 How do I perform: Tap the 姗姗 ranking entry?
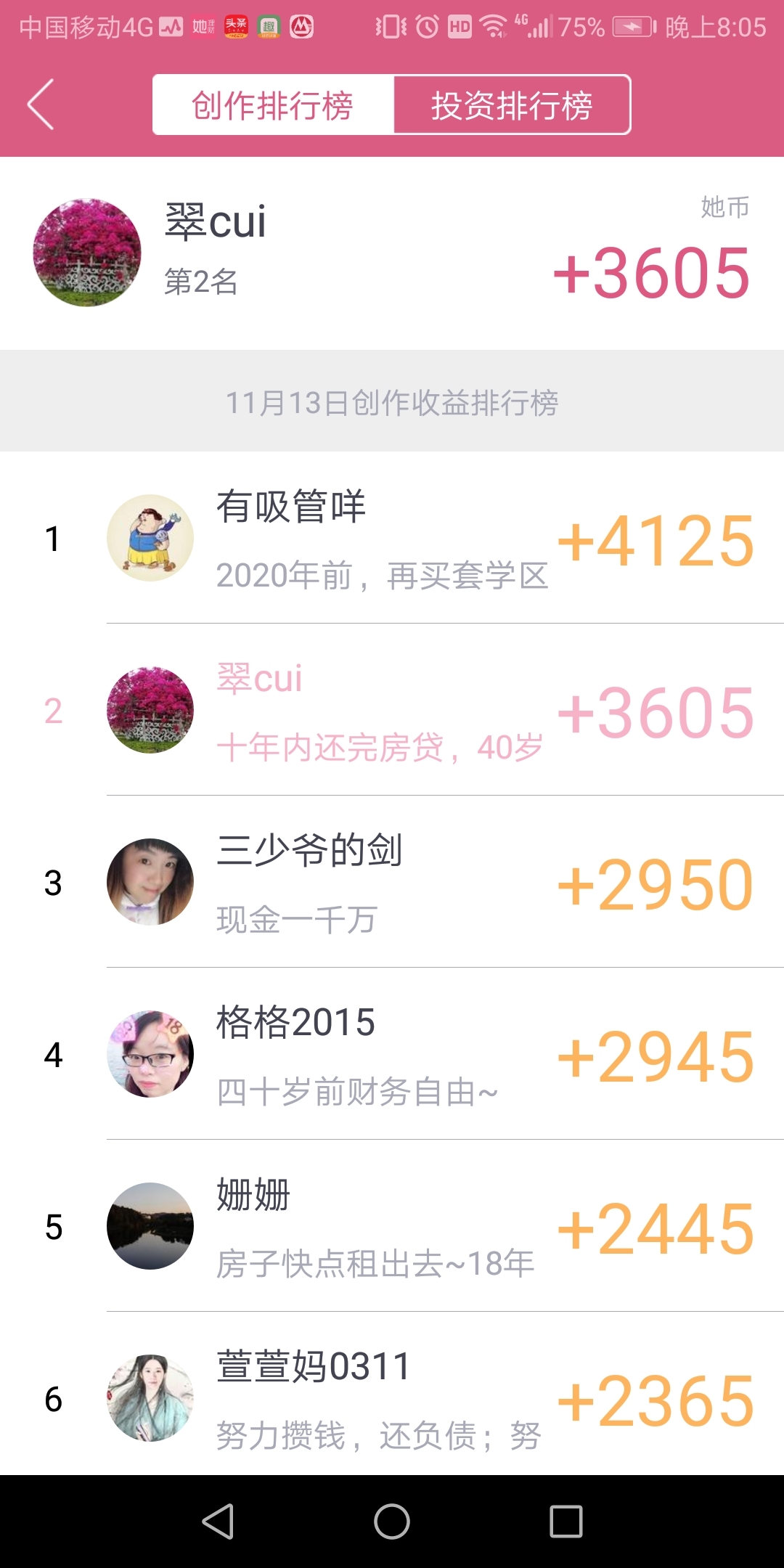click(x=392, y=1226)
